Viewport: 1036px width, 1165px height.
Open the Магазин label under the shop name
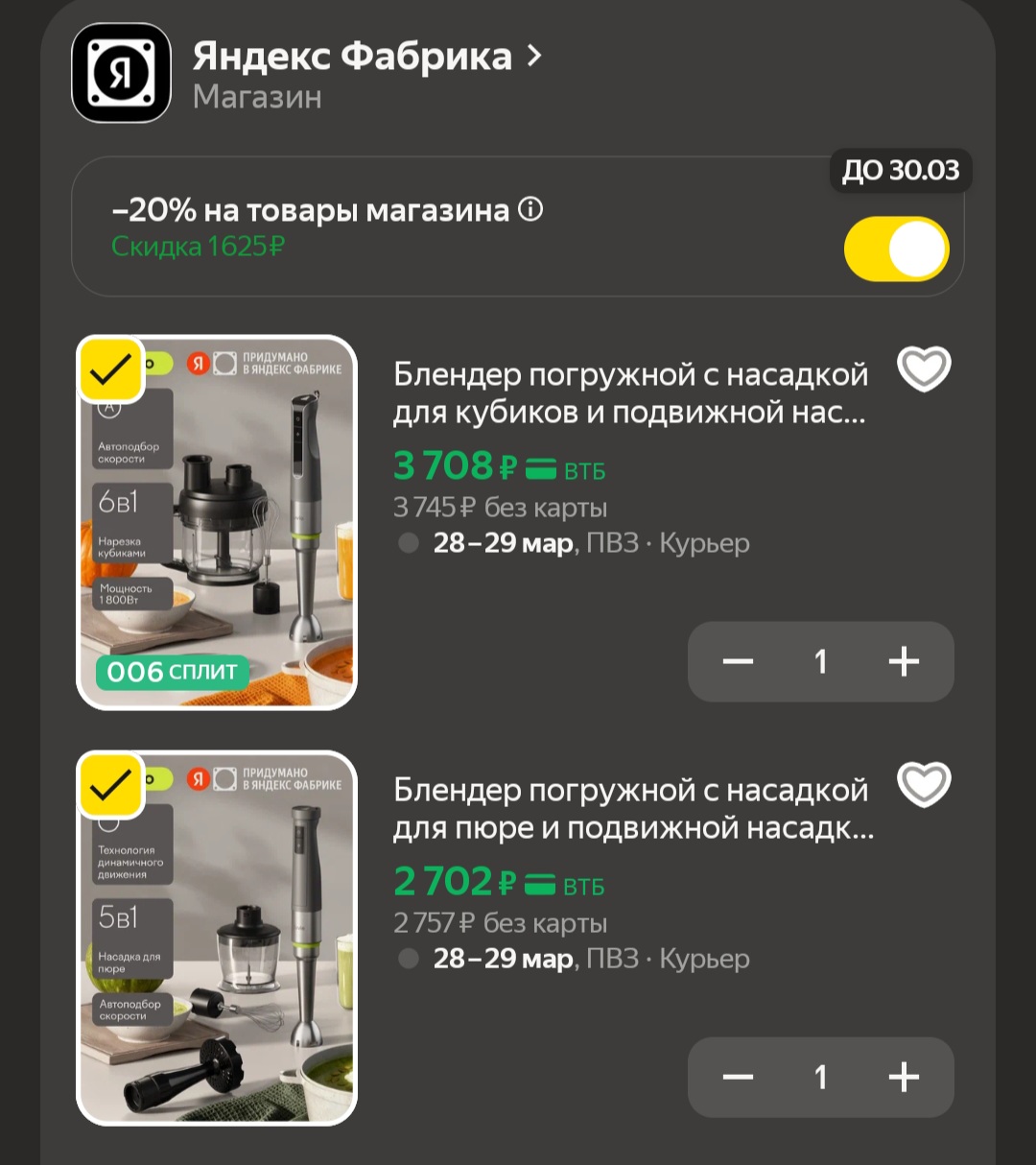point(256,96)
